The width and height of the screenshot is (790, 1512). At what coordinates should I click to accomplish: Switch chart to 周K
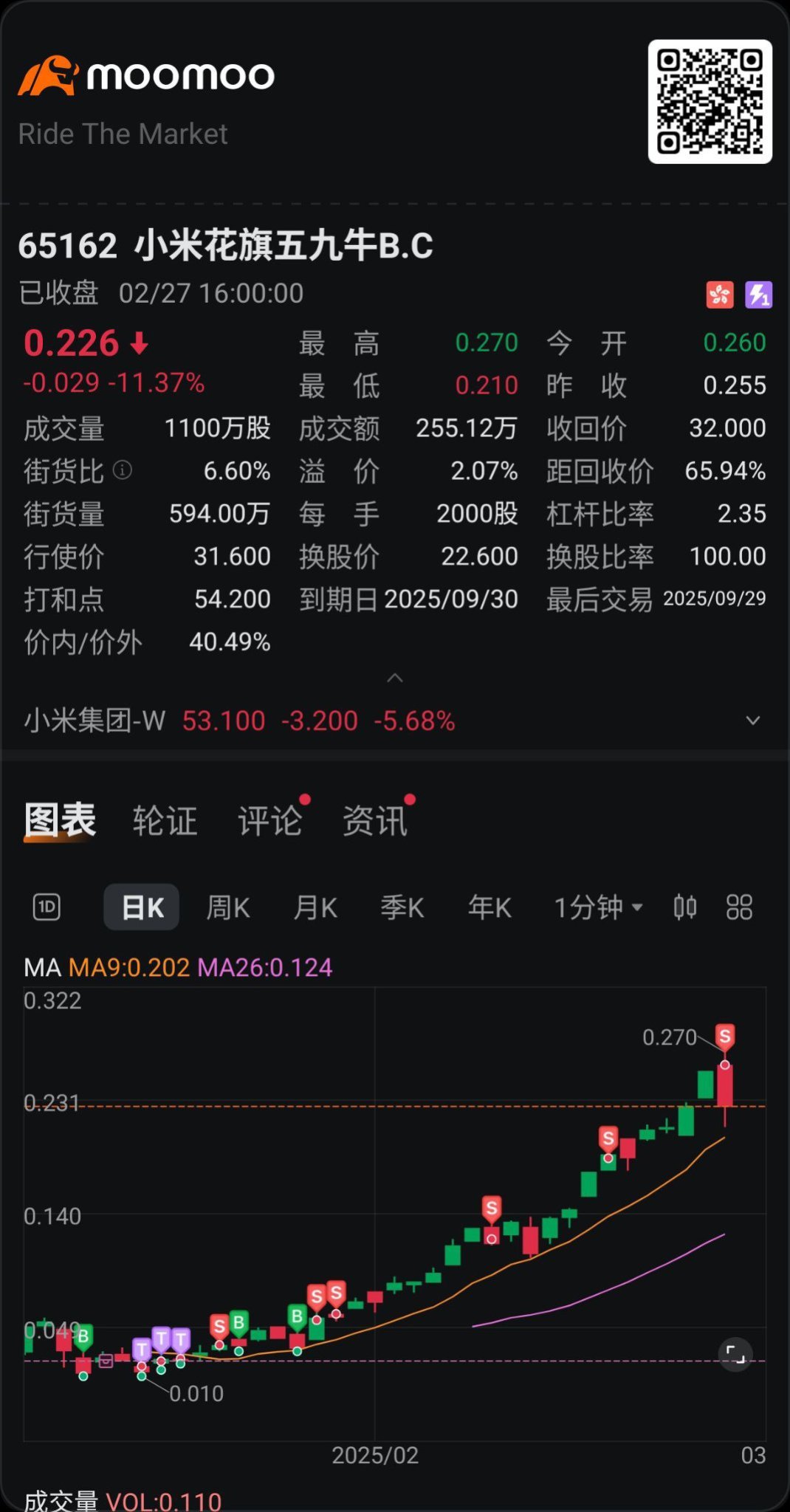point(228,907)
